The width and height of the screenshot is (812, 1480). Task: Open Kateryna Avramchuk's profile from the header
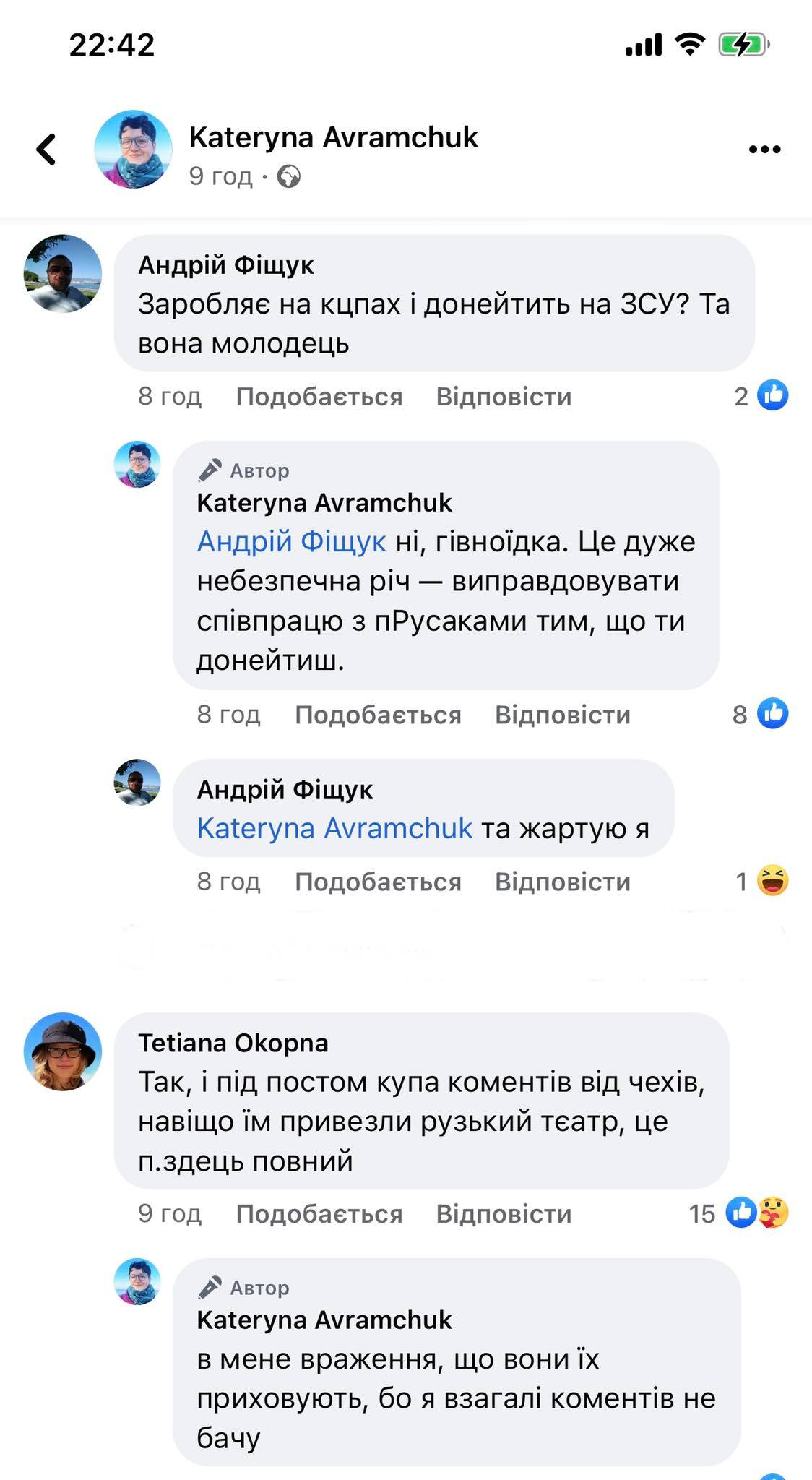coord(333,137)
